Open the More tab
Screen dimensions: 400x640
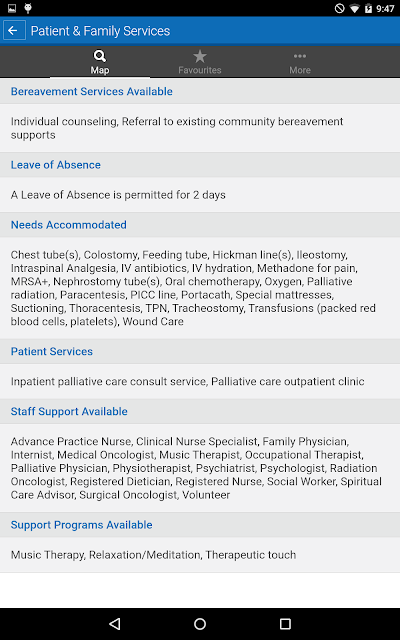(x=300, y=62)
